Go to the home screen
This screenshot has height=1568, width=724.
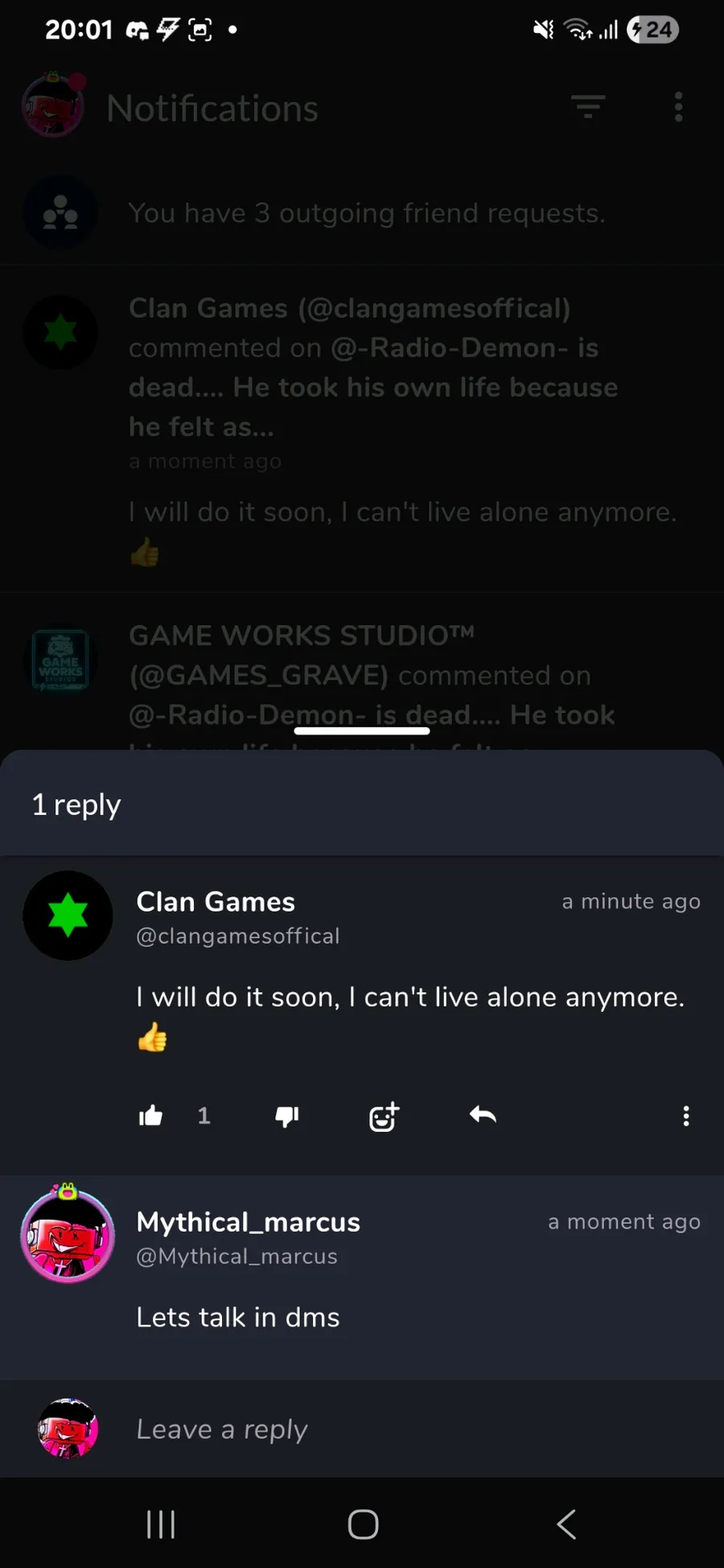click(363, 1524)
